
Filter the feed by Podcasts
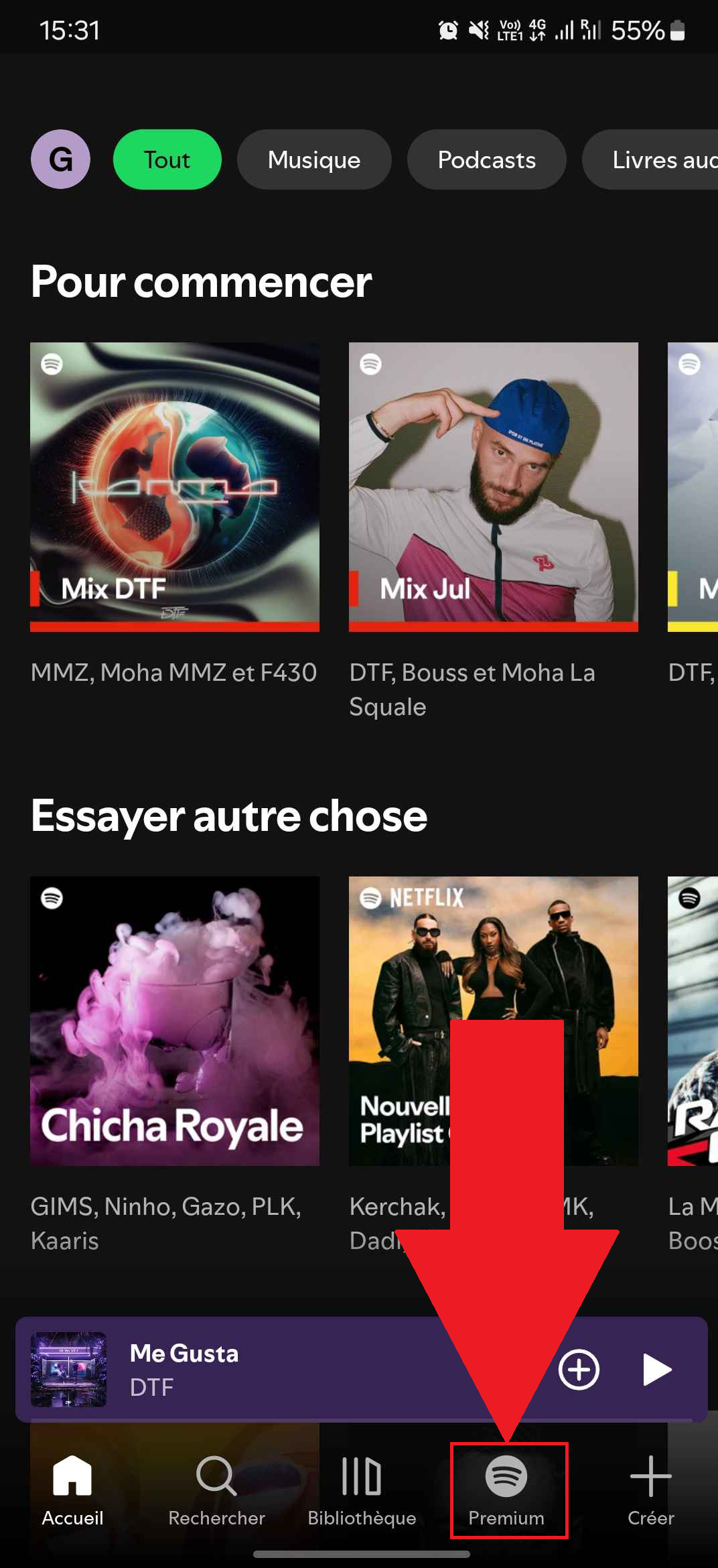[486, 159]
